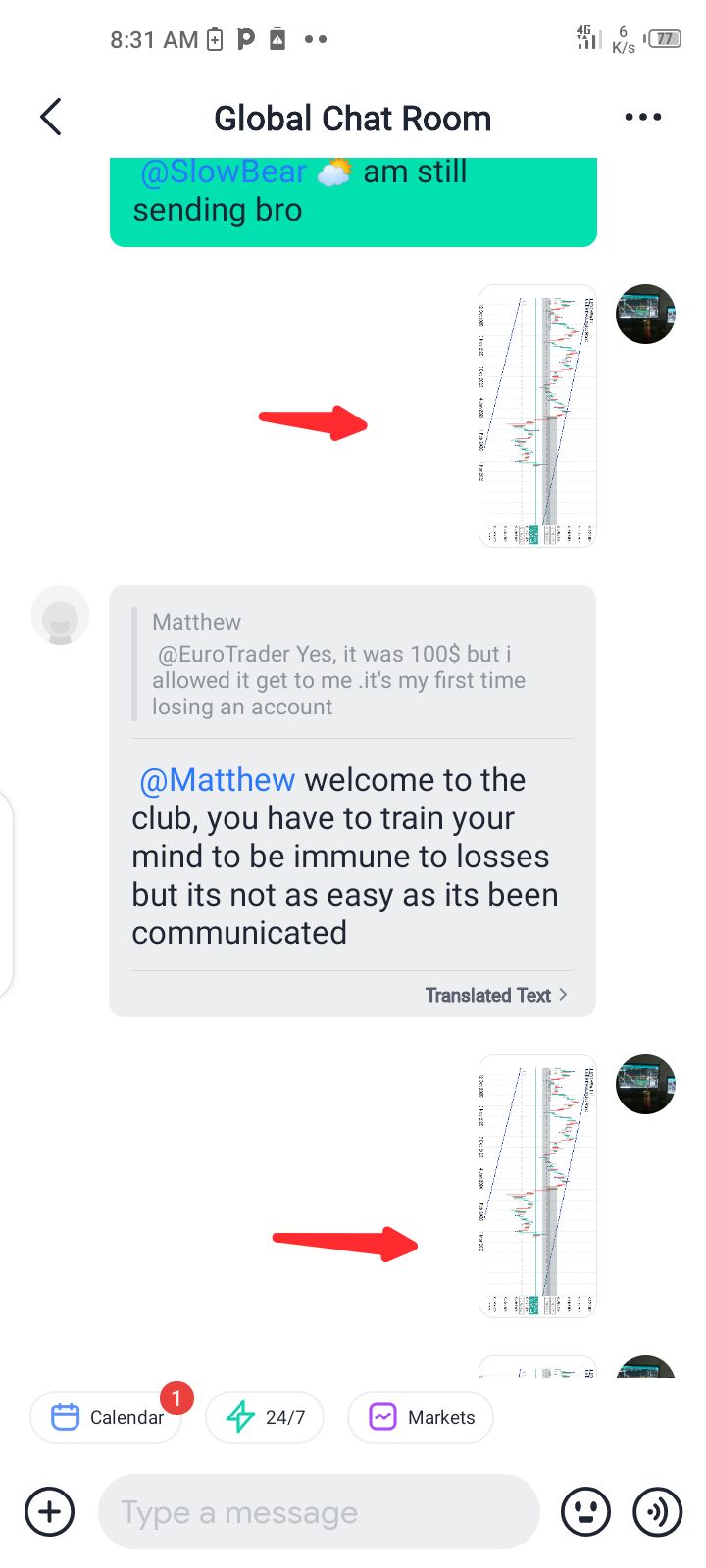
Task: Open the emoji picker
Action: (585, 1512)
